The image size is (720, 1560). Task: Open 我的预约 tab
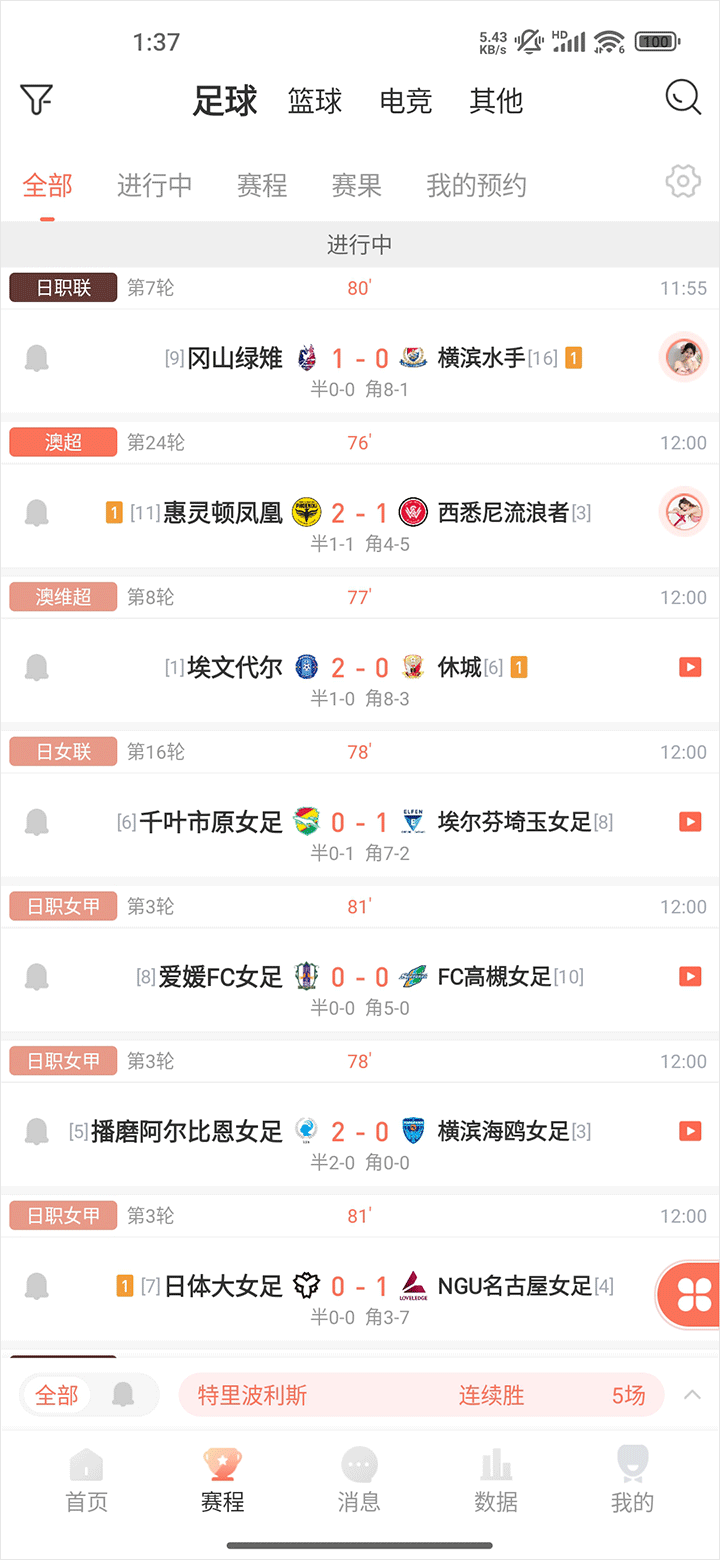click(x=476, y=185)
